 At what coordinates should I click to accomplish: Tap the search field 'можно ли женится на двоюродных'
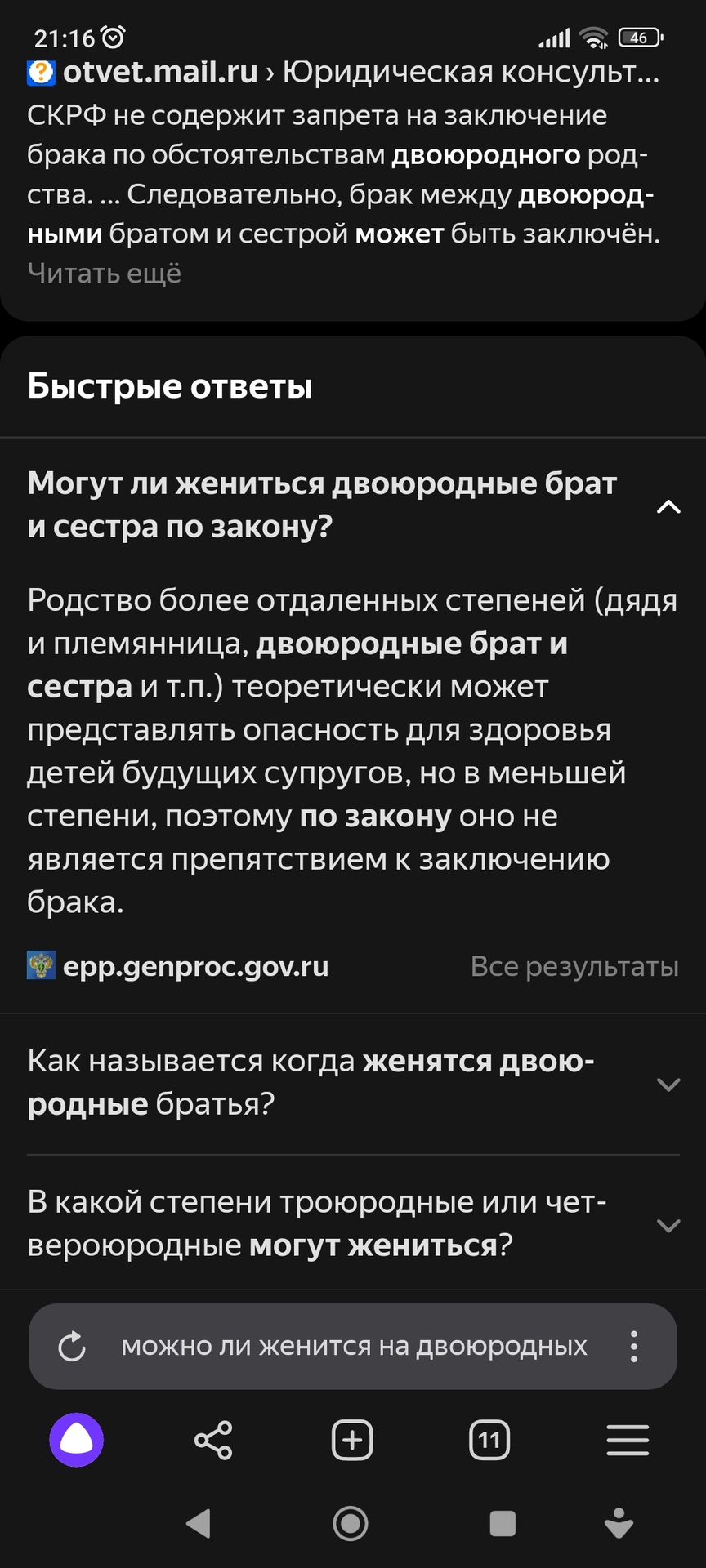click(354, 1346)
